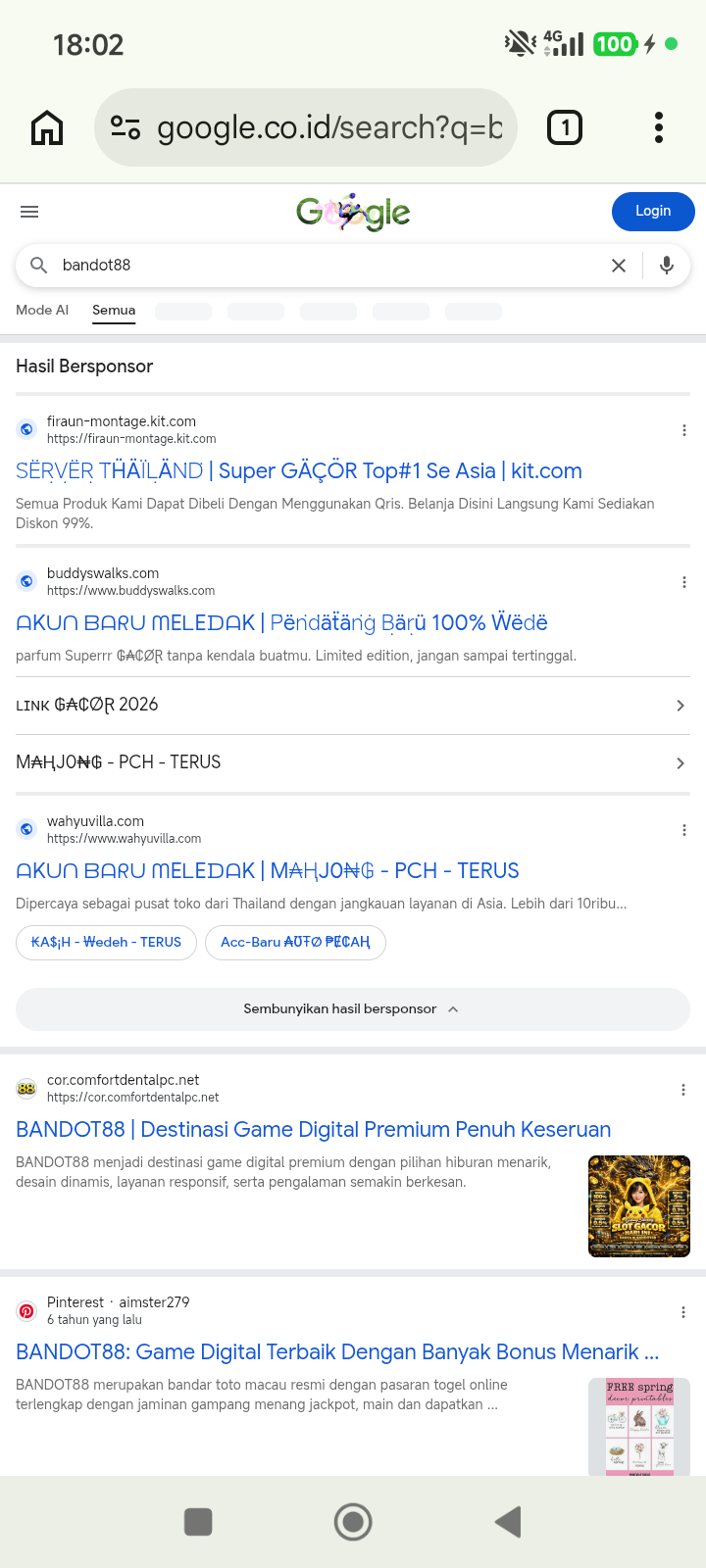The height and width of the screenshot is (1568, 706).
Task: Go back using the system back button
Action: (x=508, y=1522)
